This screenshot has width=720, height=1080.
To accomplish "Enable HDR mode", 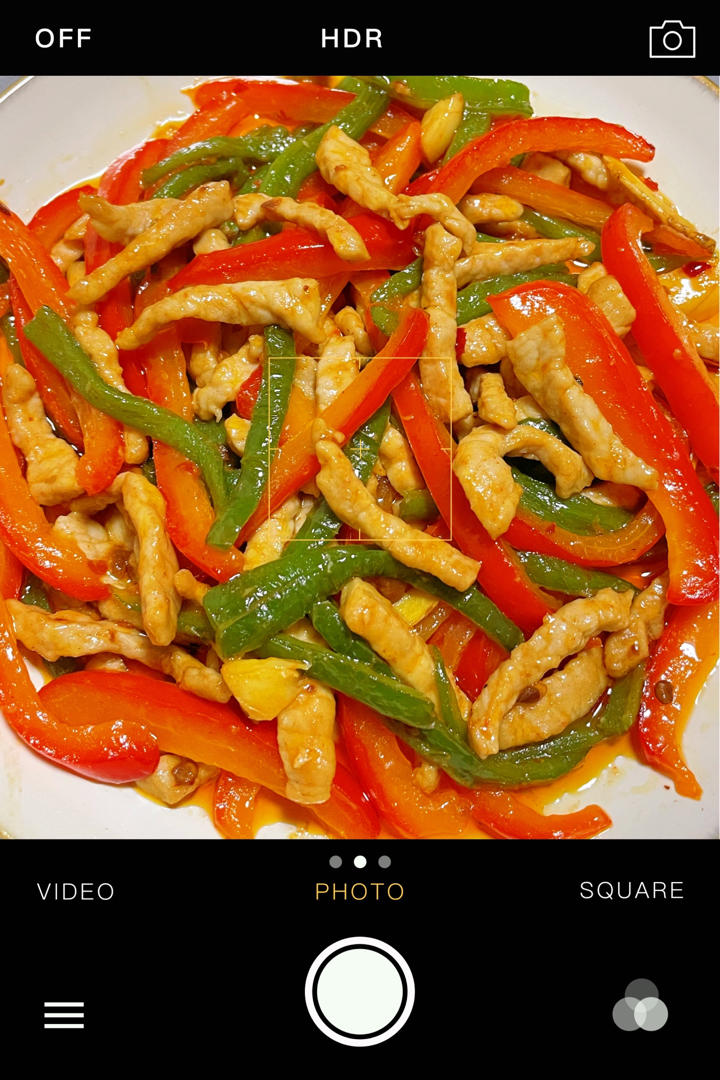I will click(352, 39).
